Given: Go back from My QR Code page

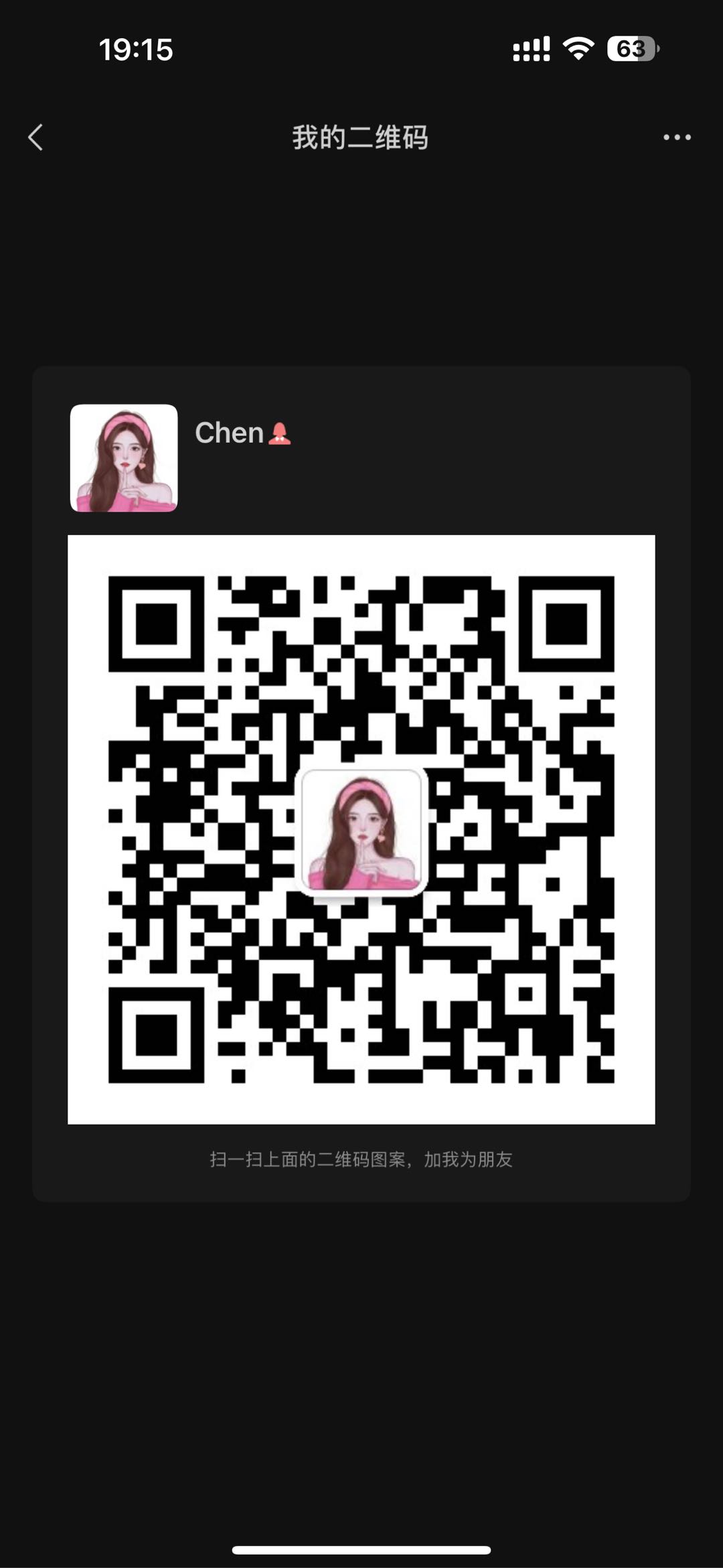Looking at the screenshot, I should click(36, 137).
